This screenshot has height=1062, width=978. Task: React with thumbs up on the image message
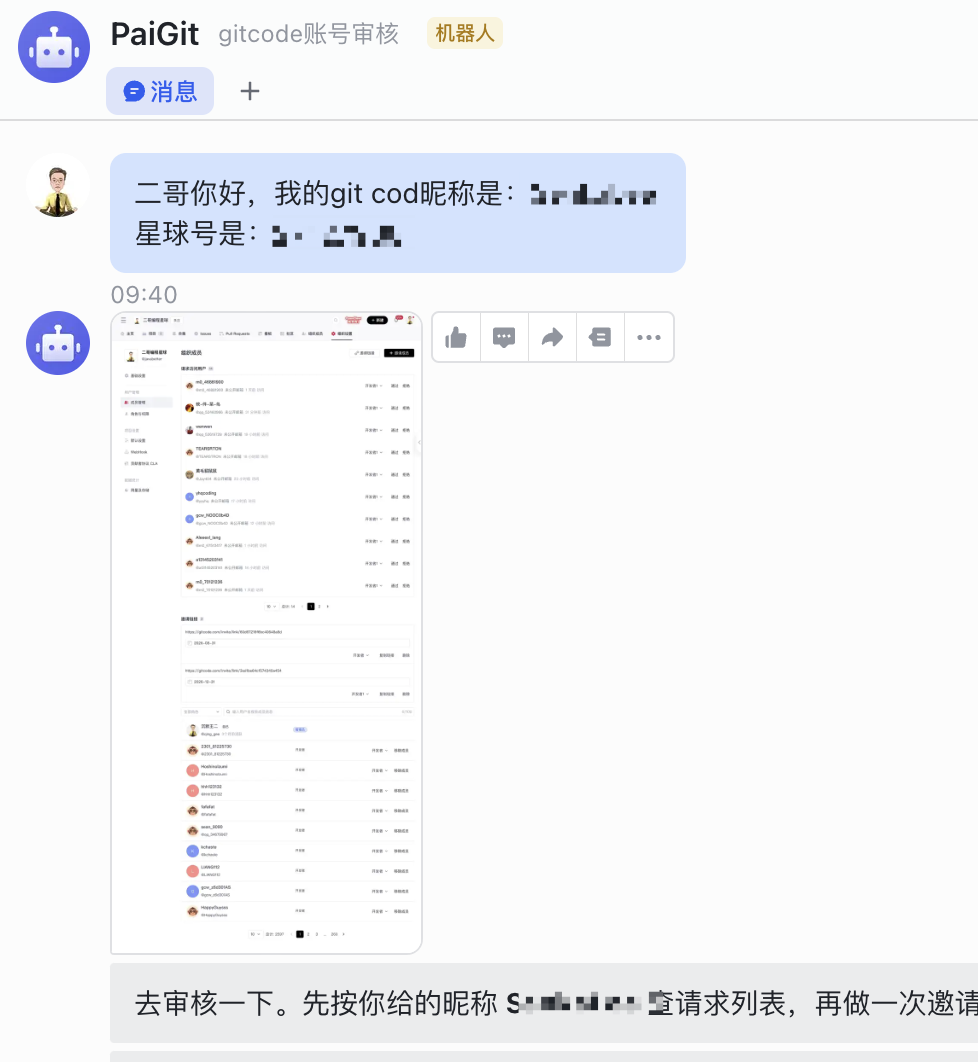[456, 338]
